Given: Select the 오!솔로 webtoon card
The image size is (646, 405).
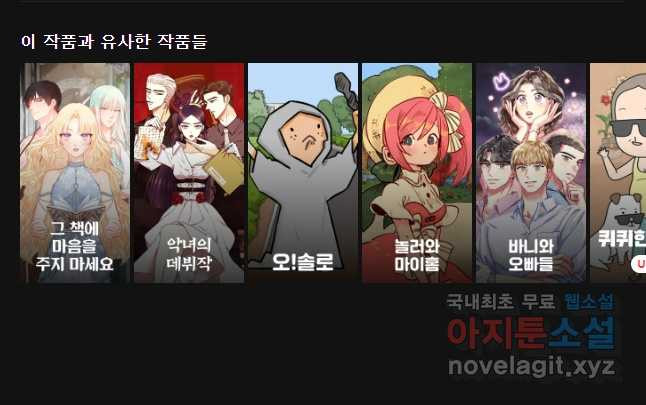Looking at the screenshot, I should pos(303,172).
